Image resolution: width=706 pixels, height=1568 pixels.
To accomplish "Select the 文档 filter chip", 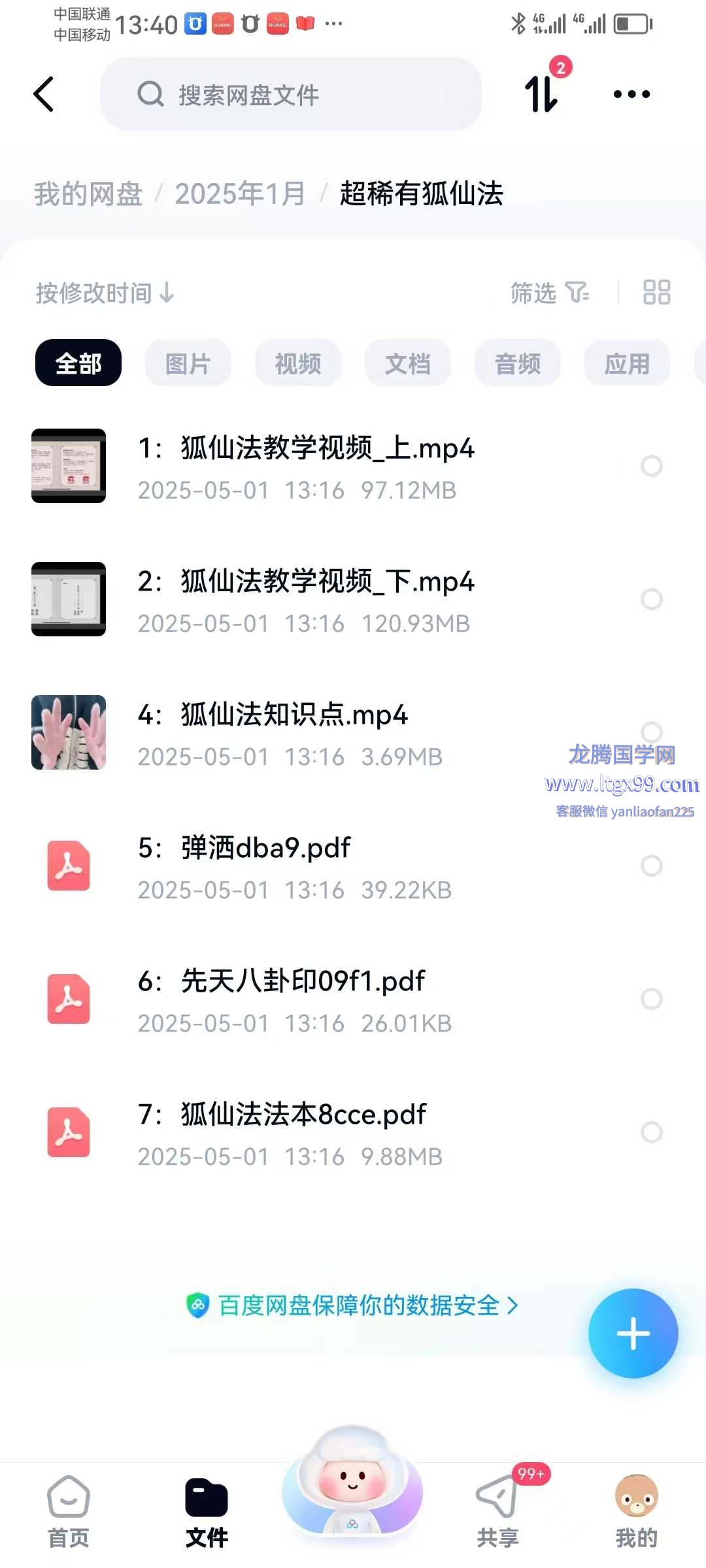I will (407, 363).
